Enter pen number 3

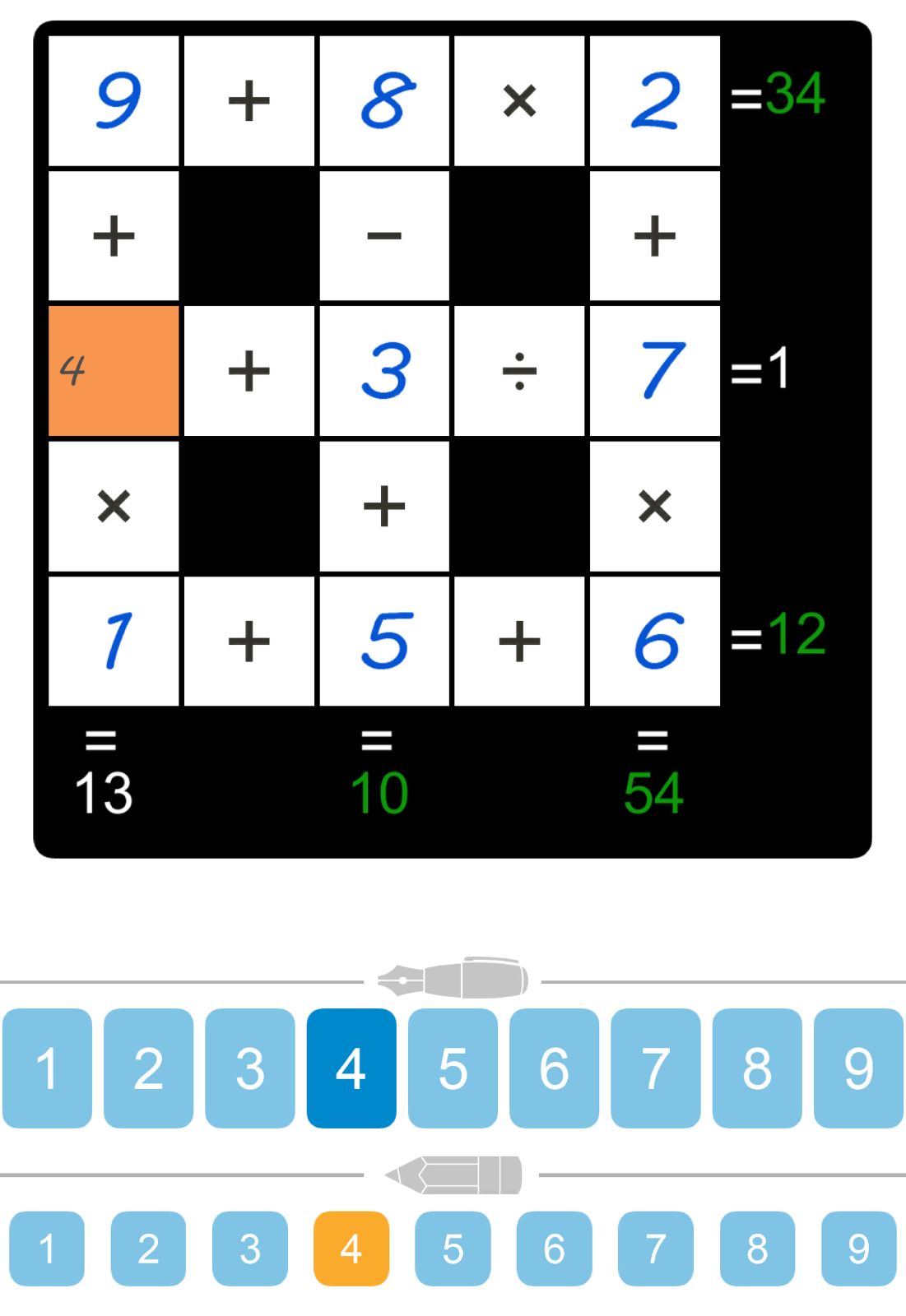click(249, 1068)
